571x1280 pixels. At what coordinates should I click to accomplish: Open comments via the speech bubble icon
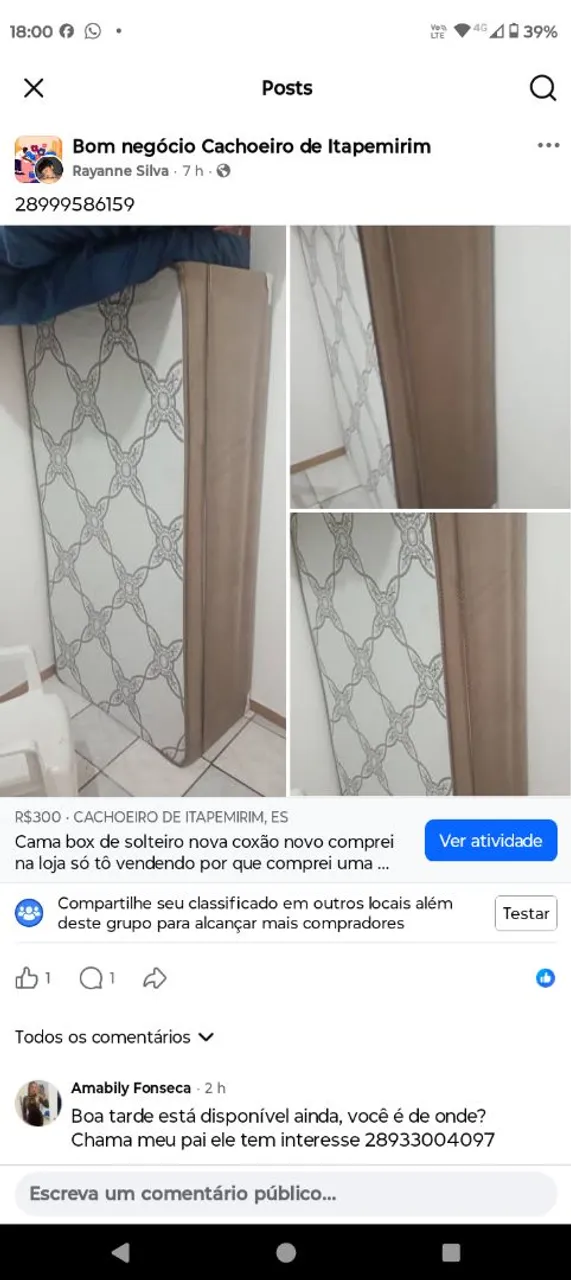(91, 978)
